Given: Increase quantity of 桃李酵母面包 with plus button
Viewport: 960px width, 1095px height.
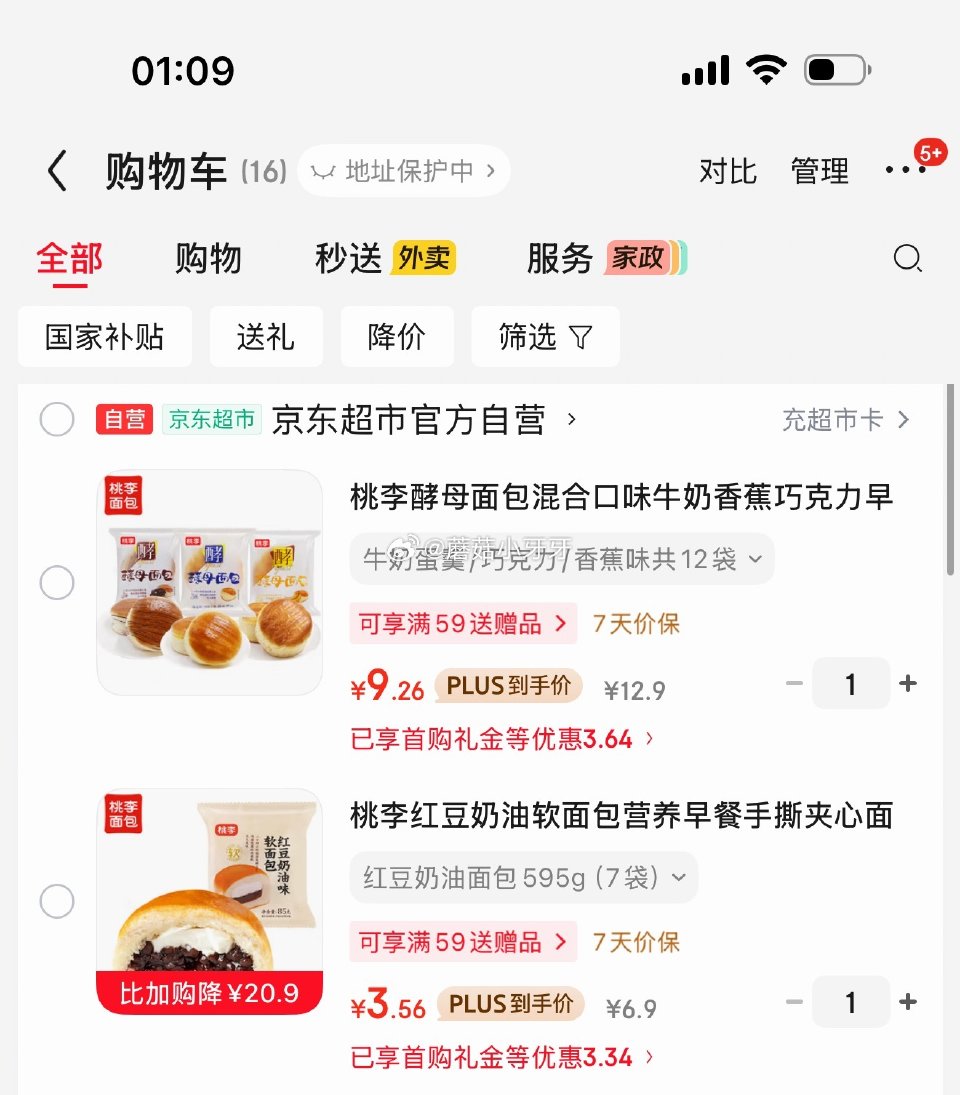Looking at the screenshot, I should click(x=908, y=684).
